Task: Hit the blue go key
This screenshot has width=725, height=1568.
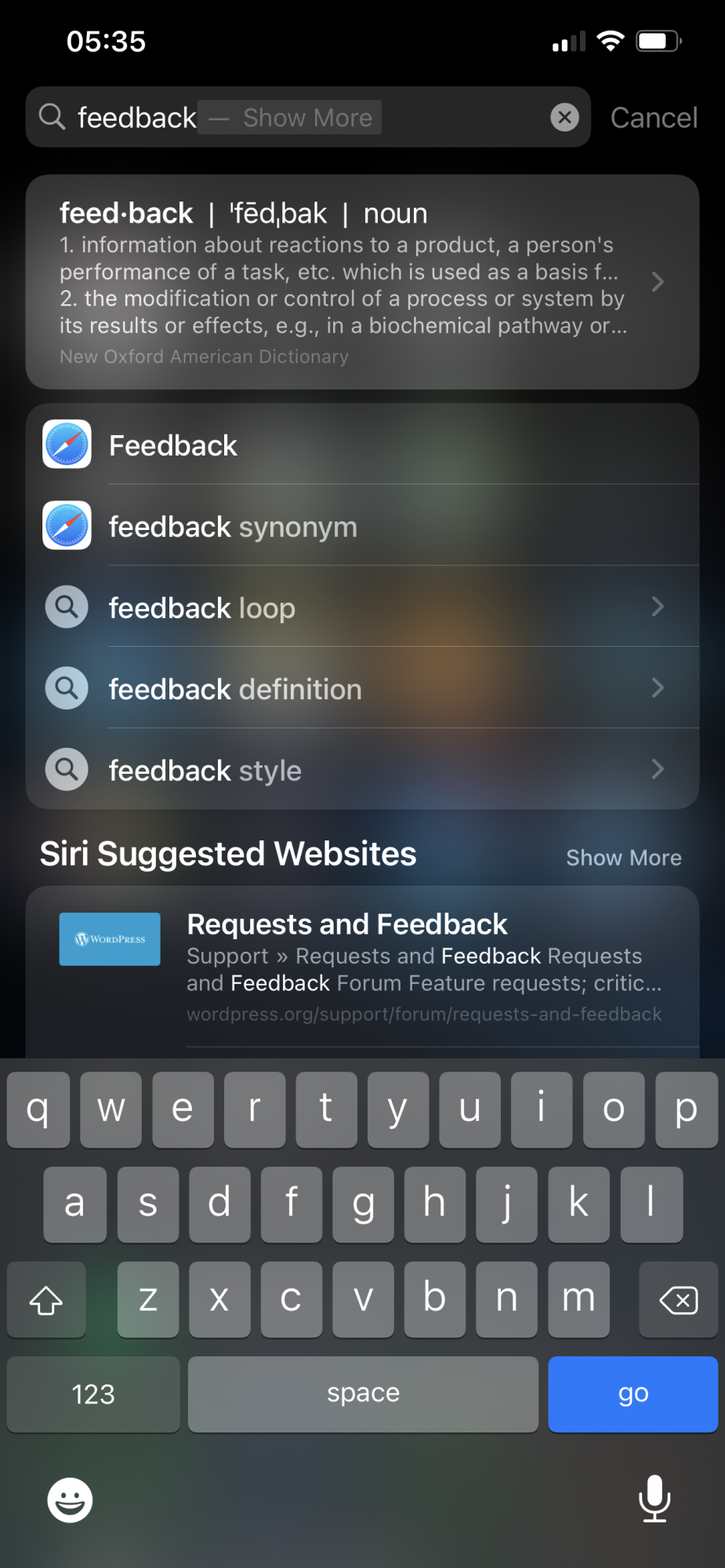Action: tap(633, 1394)
